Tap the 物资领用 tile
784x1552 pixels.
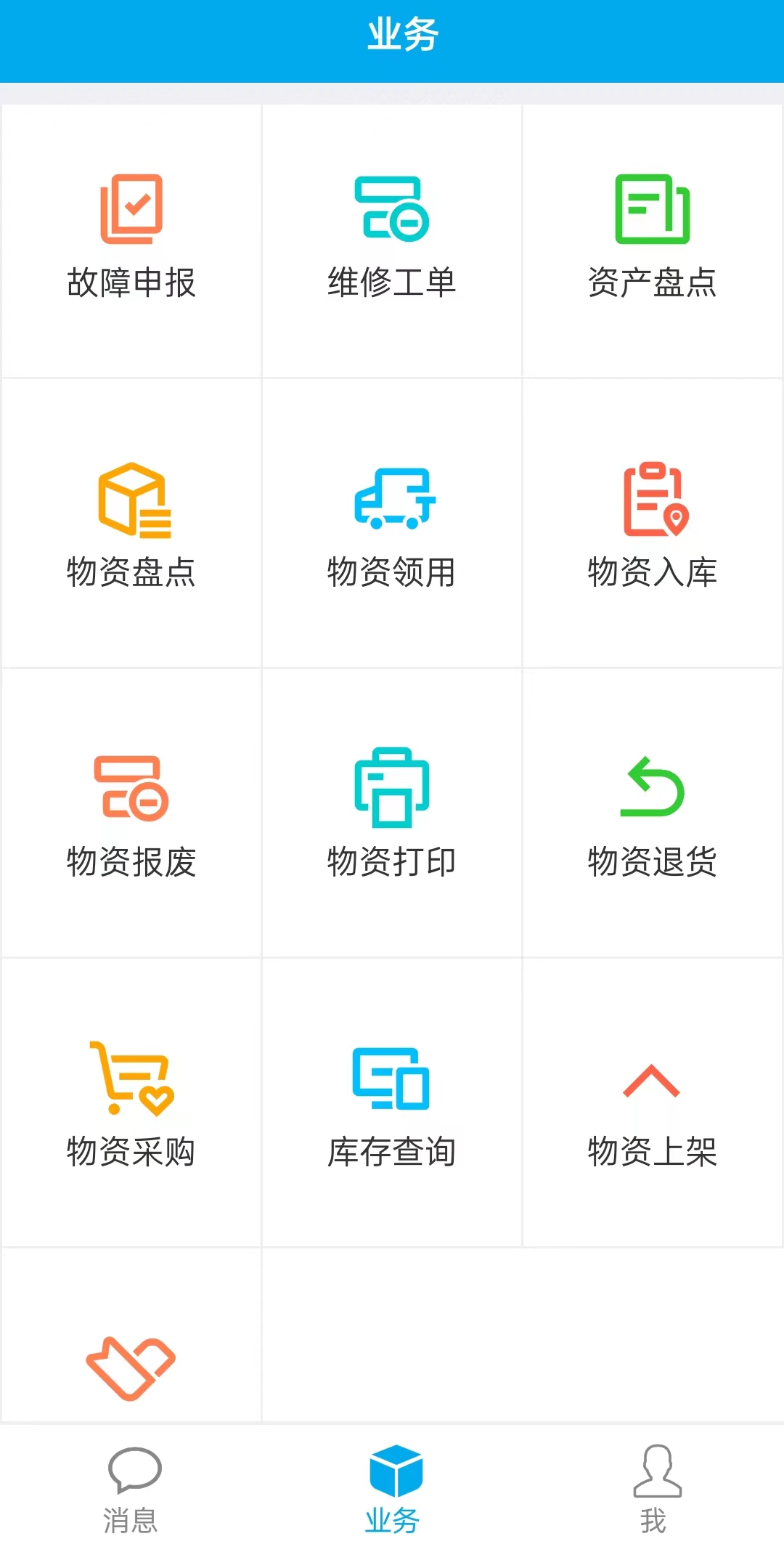(392, 523)
